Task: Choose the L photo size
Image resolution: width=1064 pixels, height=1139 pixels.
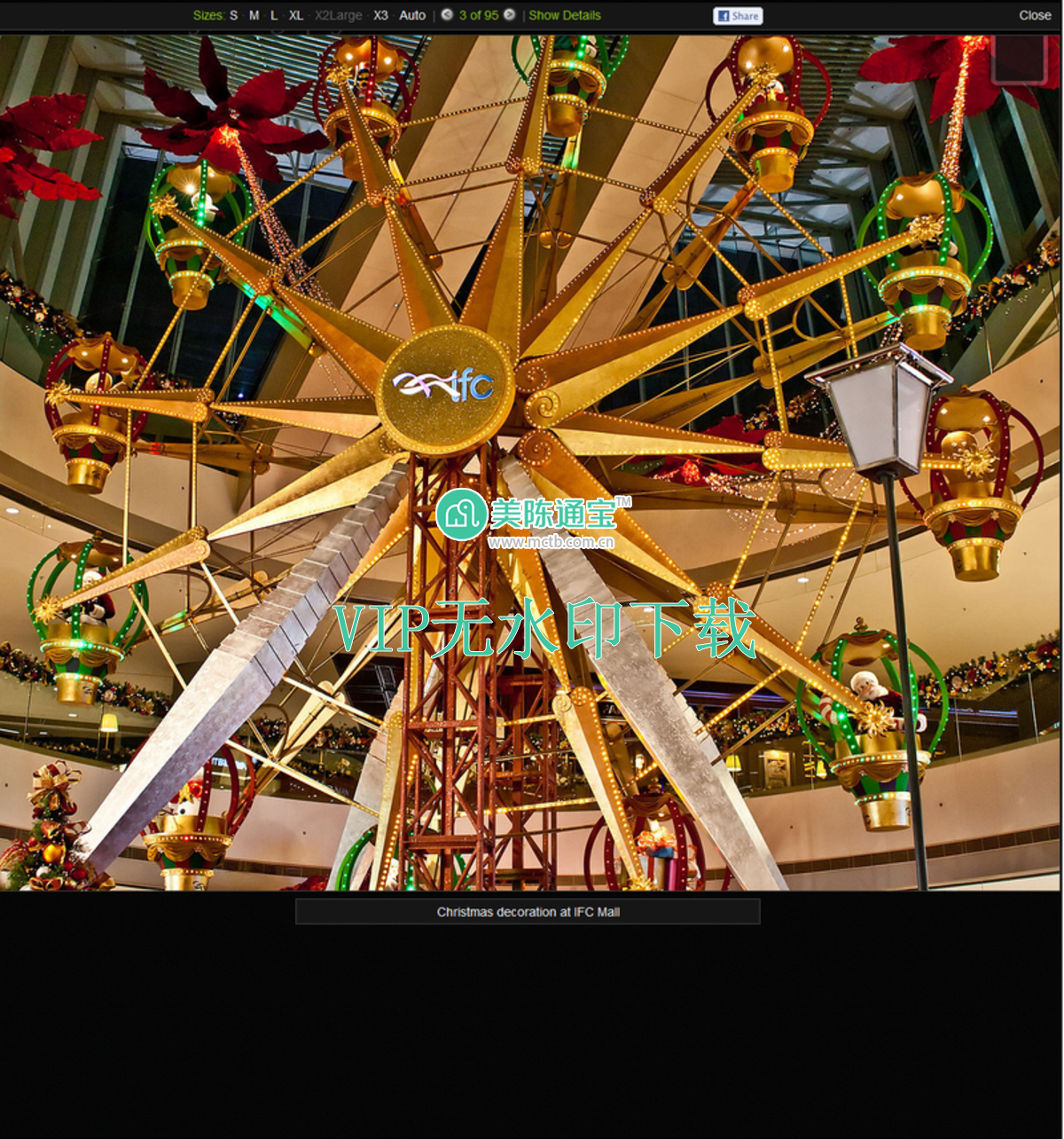Action: click(274, 15)
